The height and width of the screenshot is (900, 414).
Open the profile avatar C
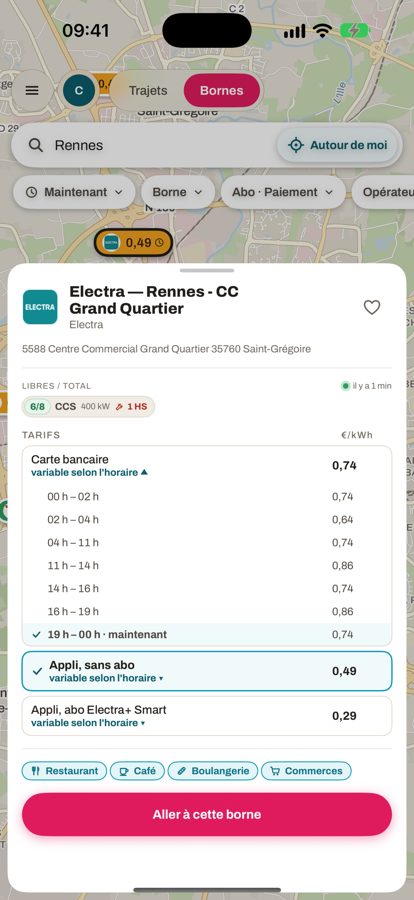click(x=79, y=91)
